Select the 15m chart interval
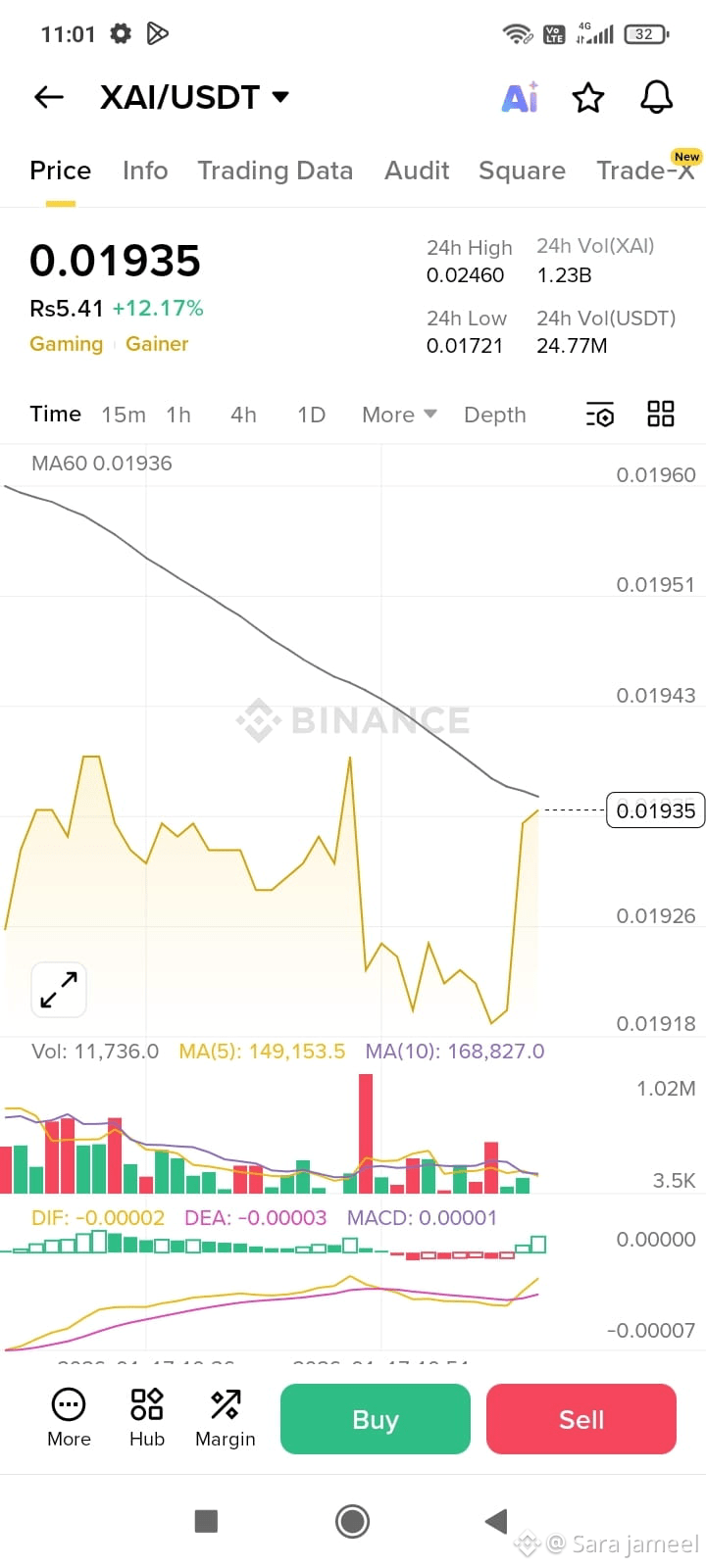Image resolution: width=706 pixels, height=1568 pixels. (x=124, y=415)
